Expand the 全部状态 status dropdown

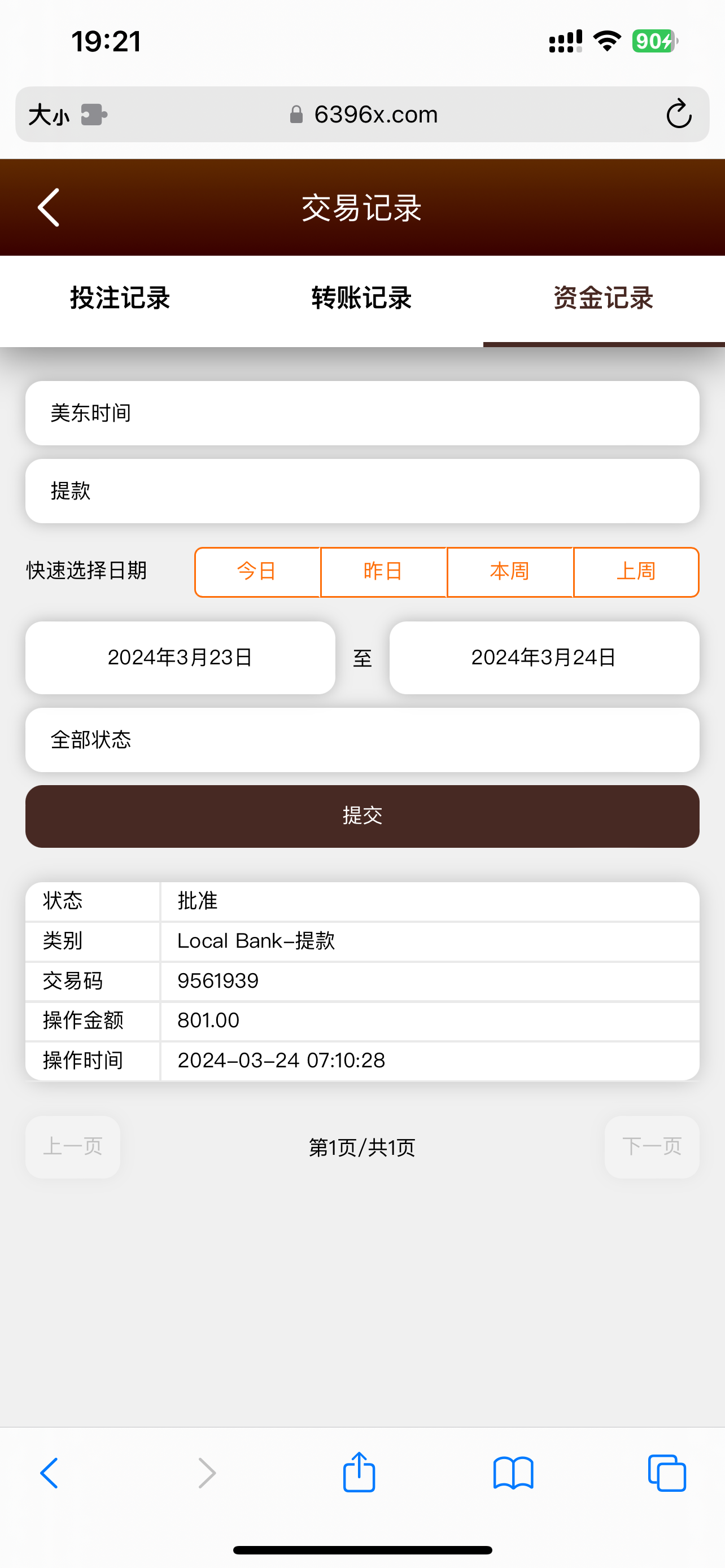coord(362,740)
